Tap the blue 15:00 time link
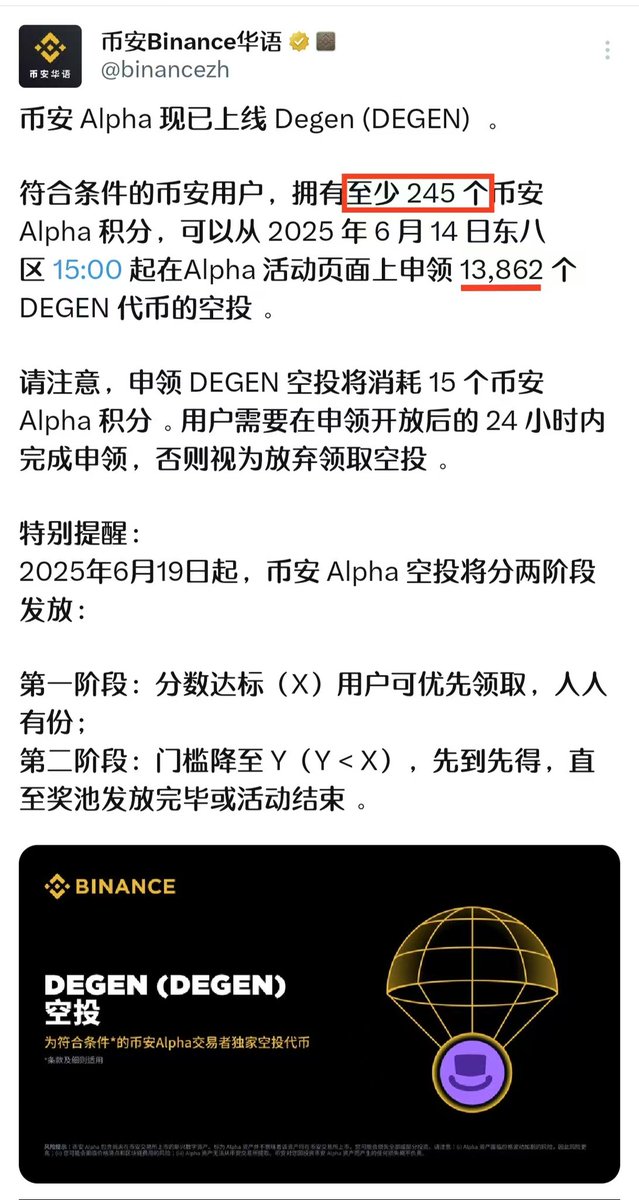639x1200 pixels. [x=87, y=270]
